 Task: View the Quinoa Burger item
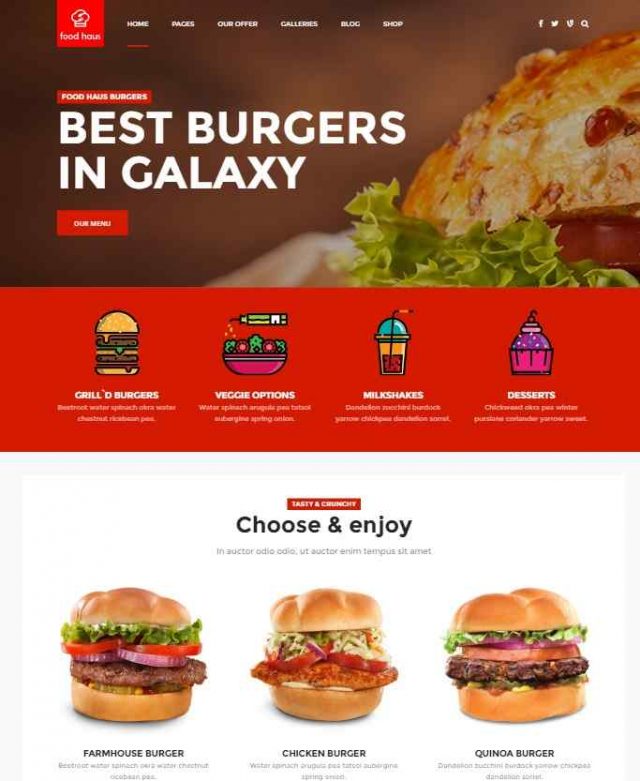pyautogui.click(x=516, y=752)
